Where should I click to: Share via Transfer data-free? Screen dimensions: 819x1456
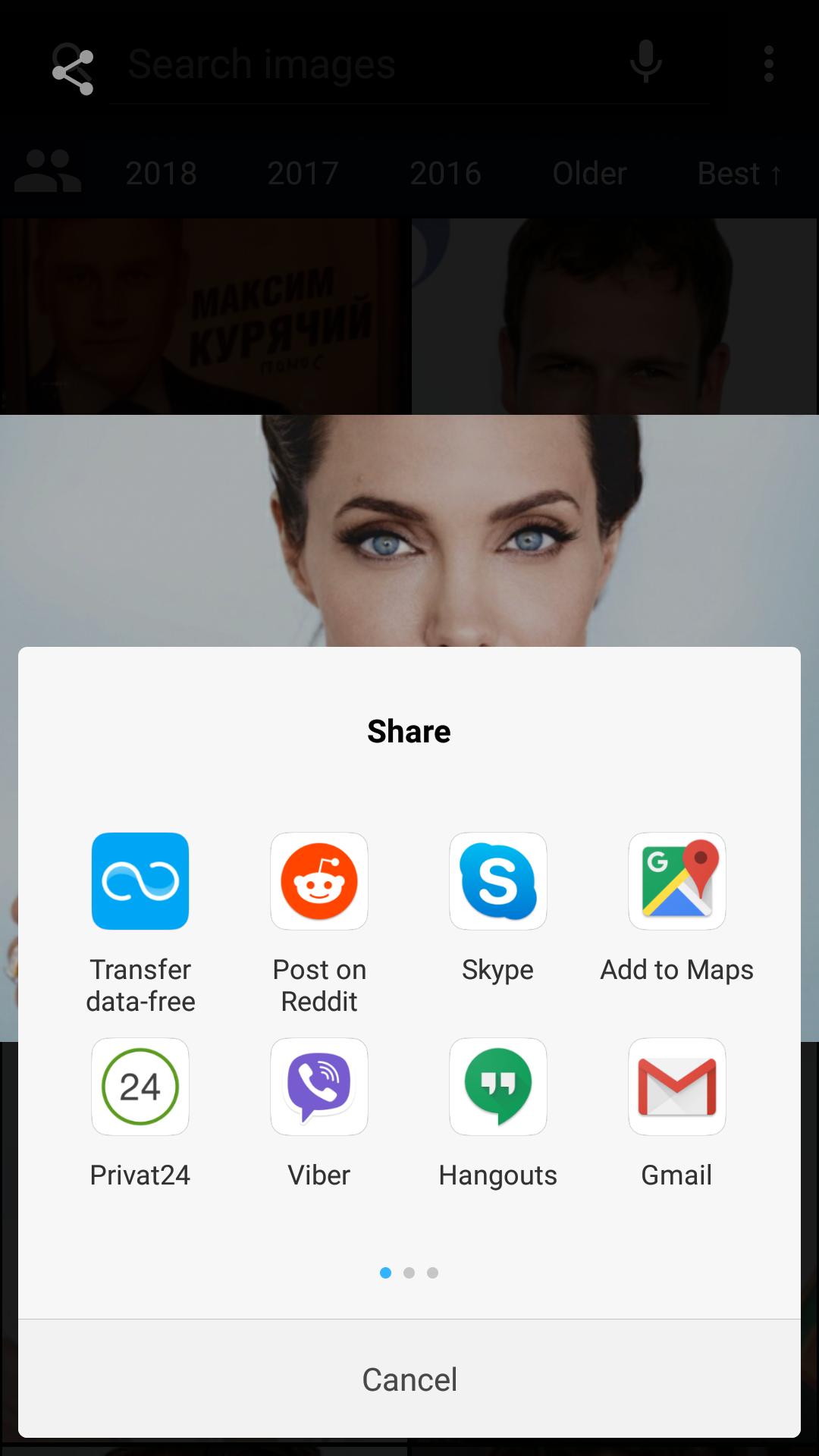click(140, 882)
